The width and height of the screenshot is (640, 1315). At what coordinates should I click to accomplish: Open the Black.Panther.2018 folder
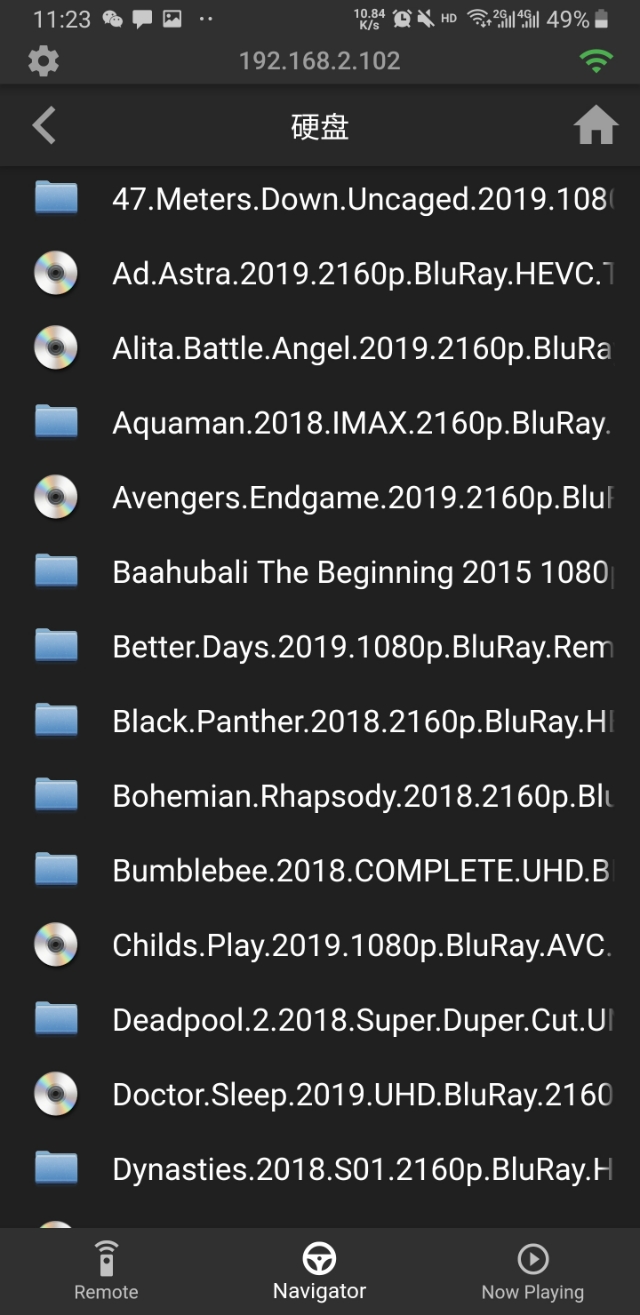click(360, 721)
